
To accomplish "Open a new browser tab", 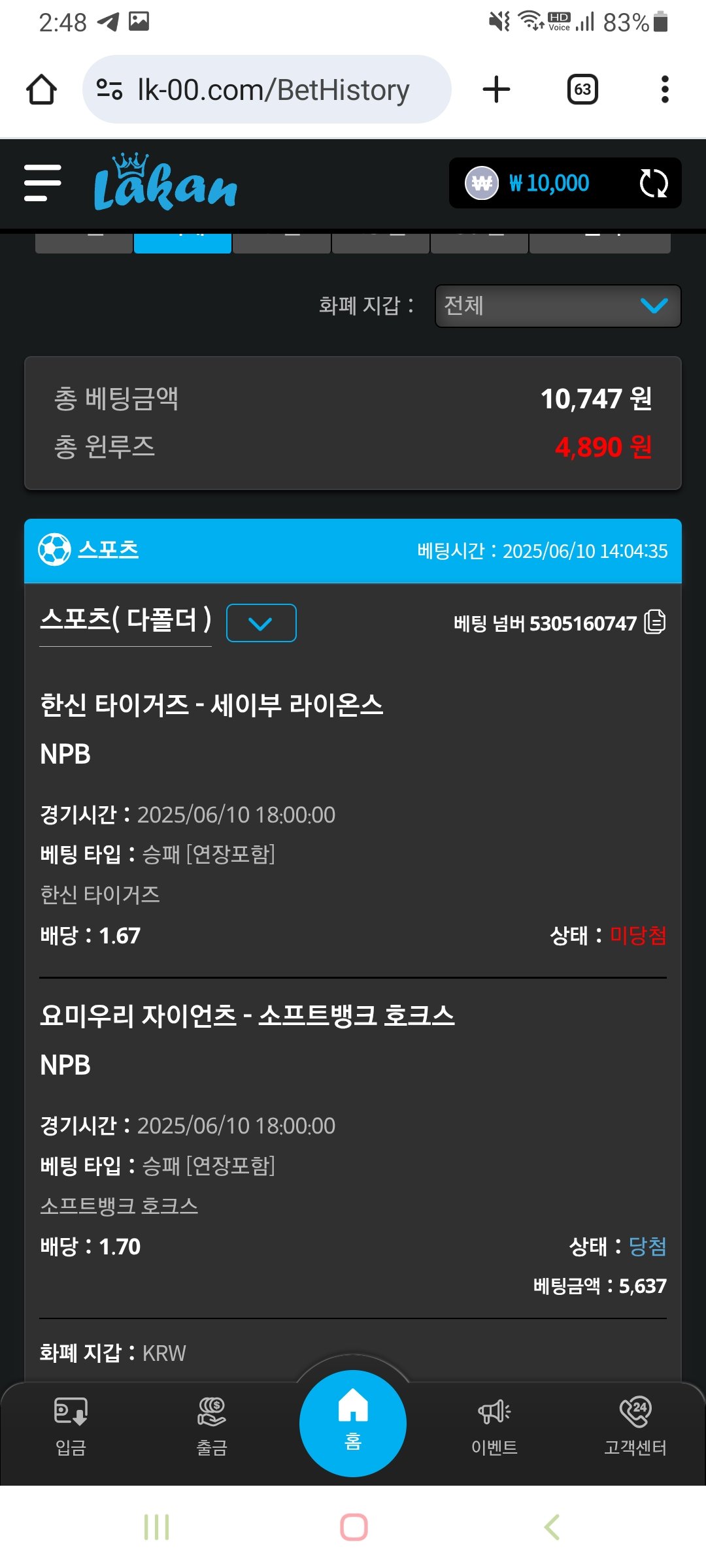I will click(x=496, y=90).
